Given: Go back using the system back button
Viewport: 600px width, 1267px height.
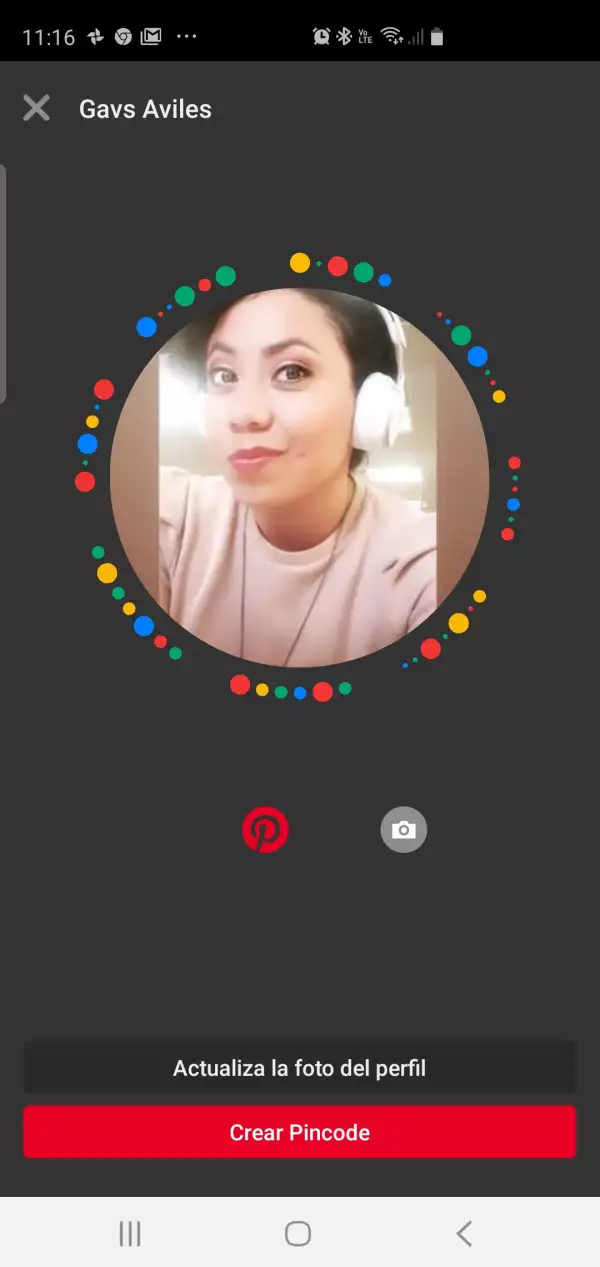Looking at the screenshot, I should click(x=464, y=1233).
